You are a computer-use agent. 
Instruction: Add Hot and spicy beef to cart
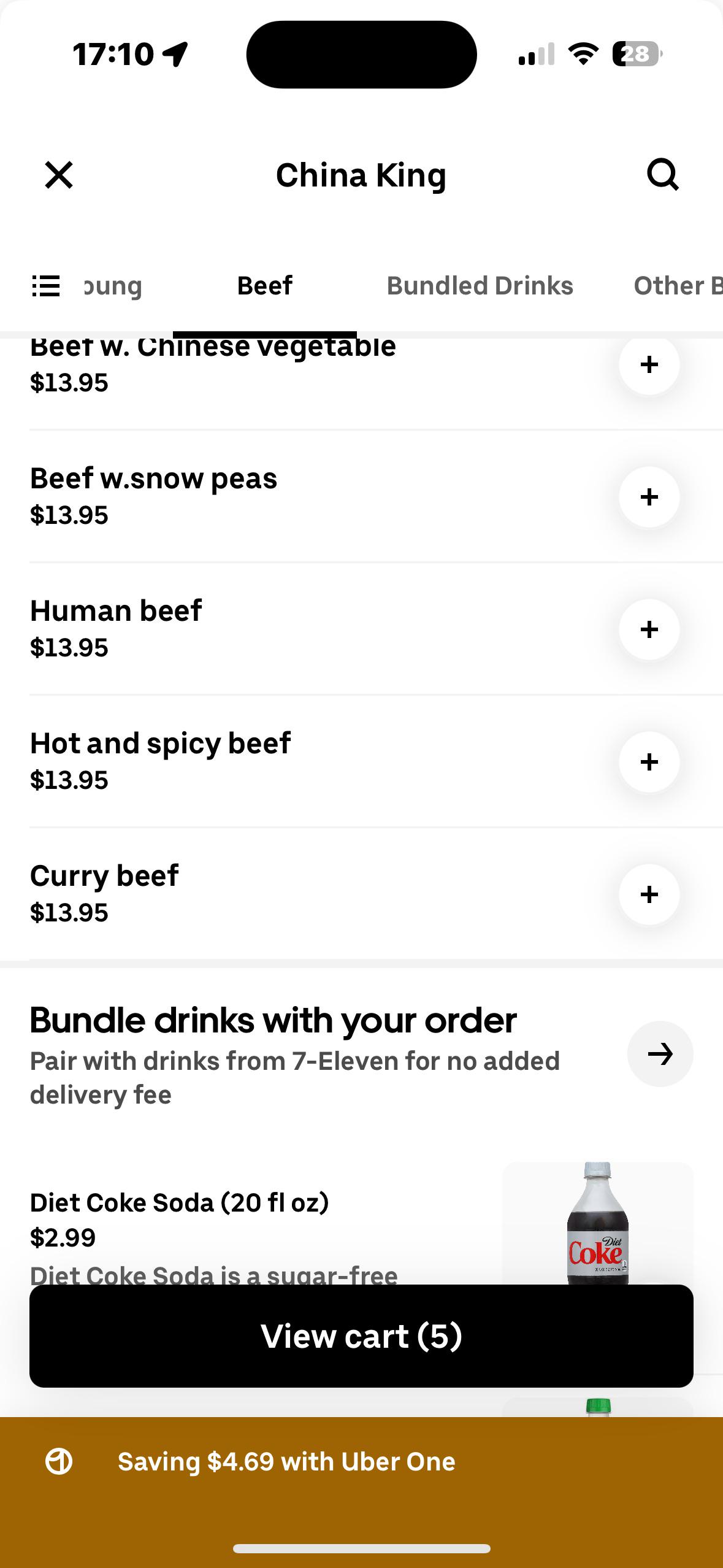(x=649, y=762)
